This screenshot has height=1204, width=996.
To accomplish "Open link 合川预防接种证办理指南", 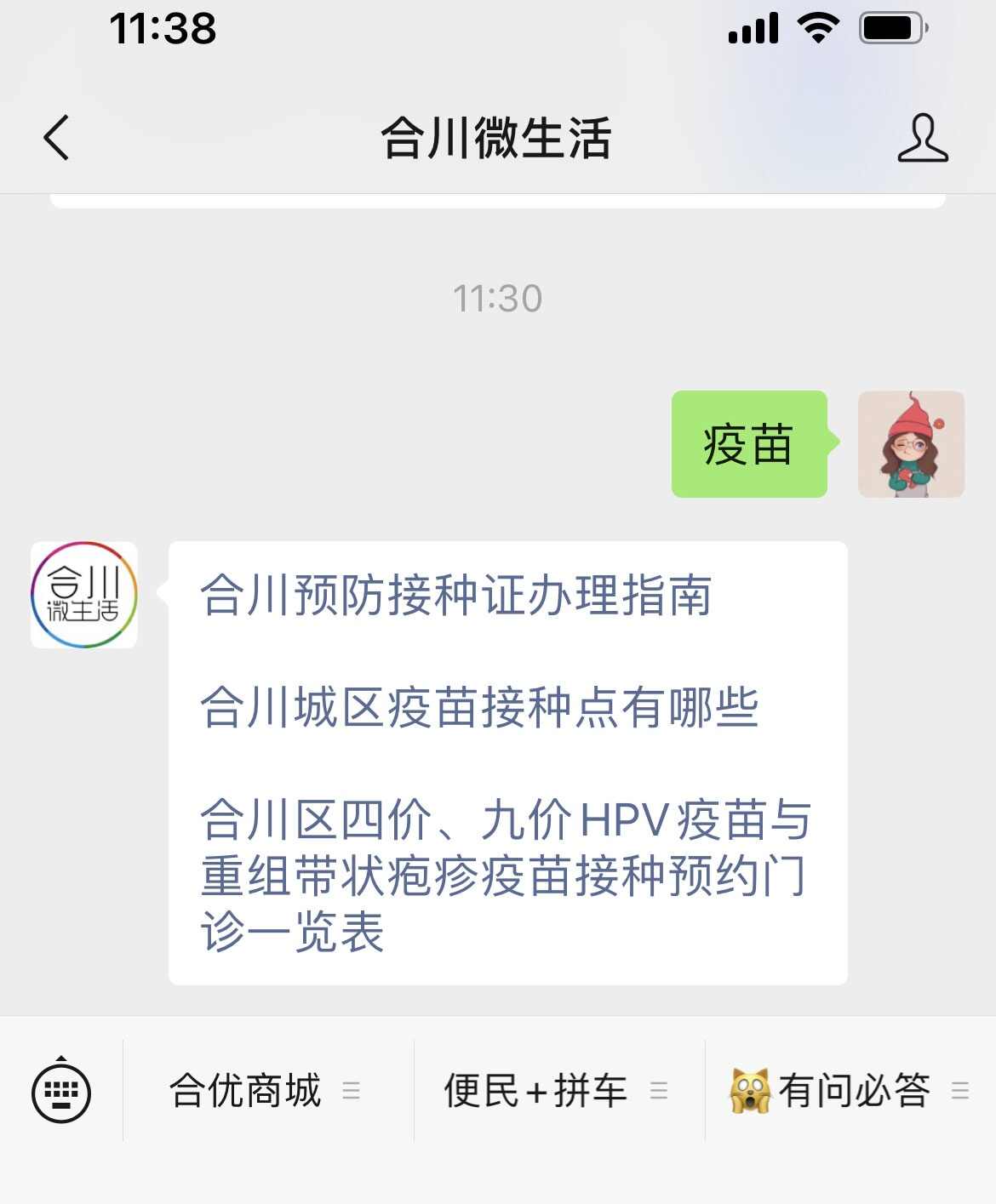I will click(455, 595).
